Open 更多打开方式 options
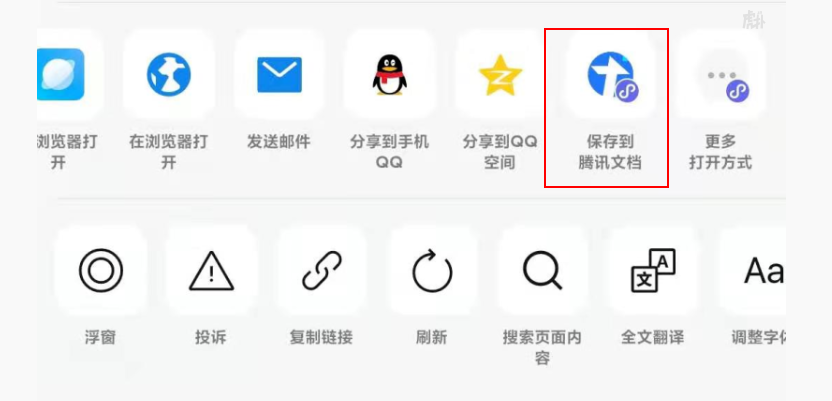This screenshot has height=401, width=832. pos(721,76)
